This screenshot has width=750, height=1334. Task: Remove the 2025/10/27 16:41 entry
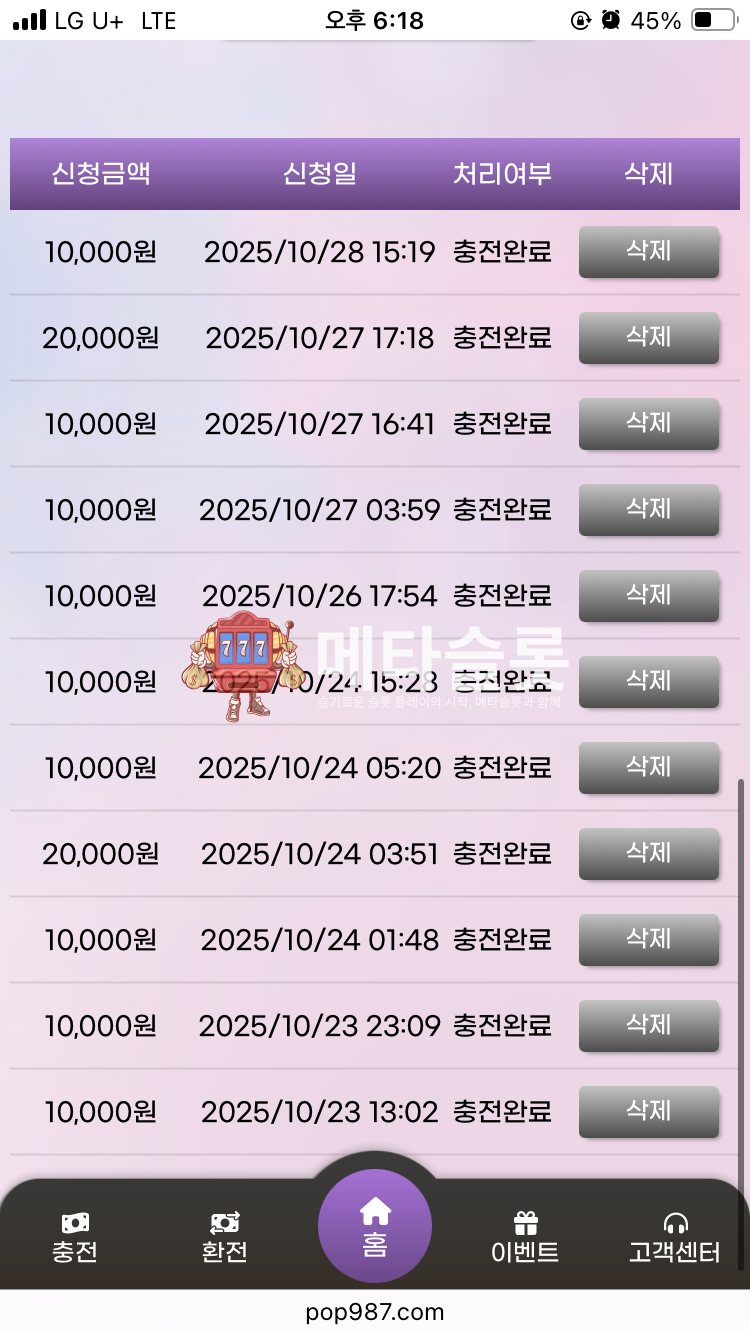point(648,423)
